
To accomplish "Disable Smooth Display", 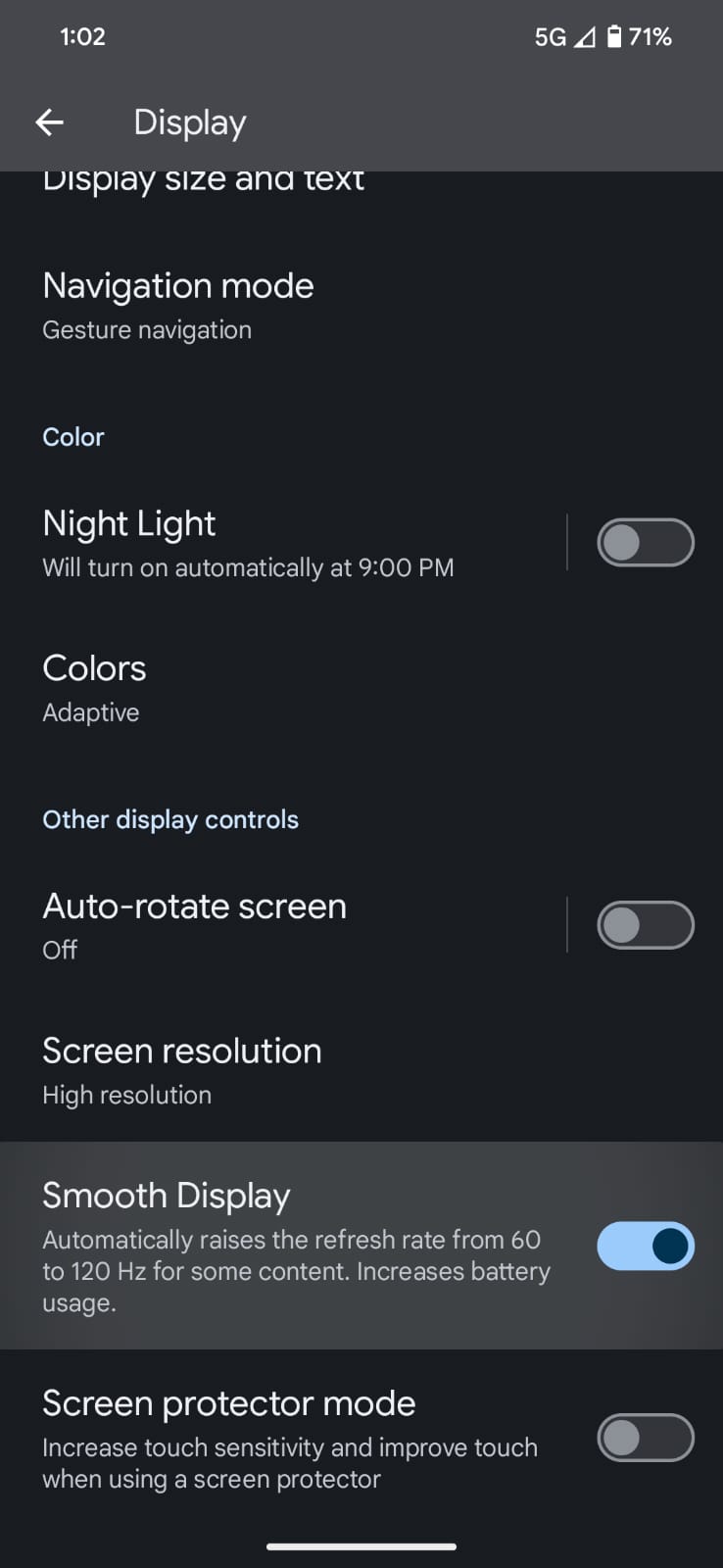I will pyautogui.click(x=646, y=1246).
